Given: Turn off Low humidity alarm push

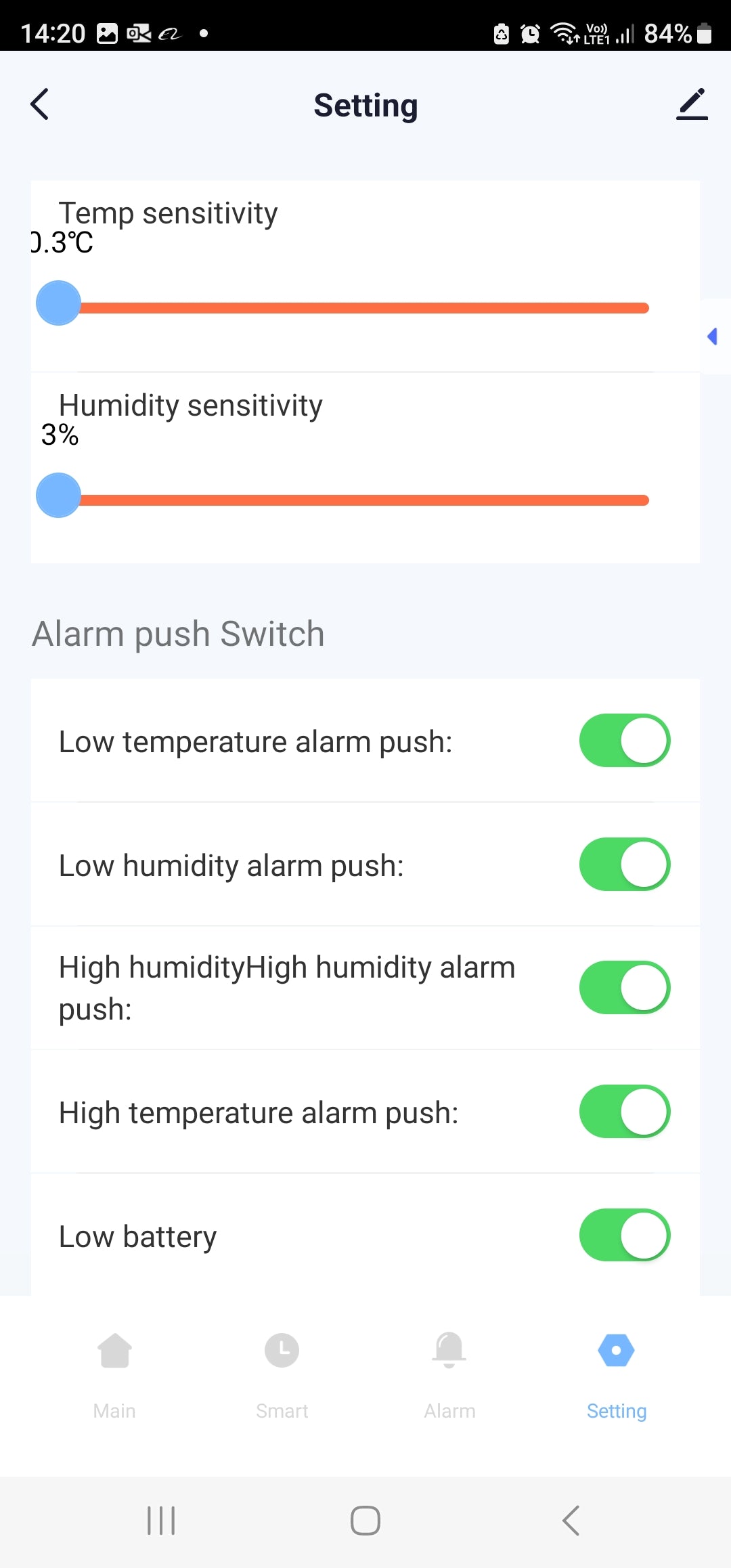Looking at the screenshot, I should click(624, 865).
